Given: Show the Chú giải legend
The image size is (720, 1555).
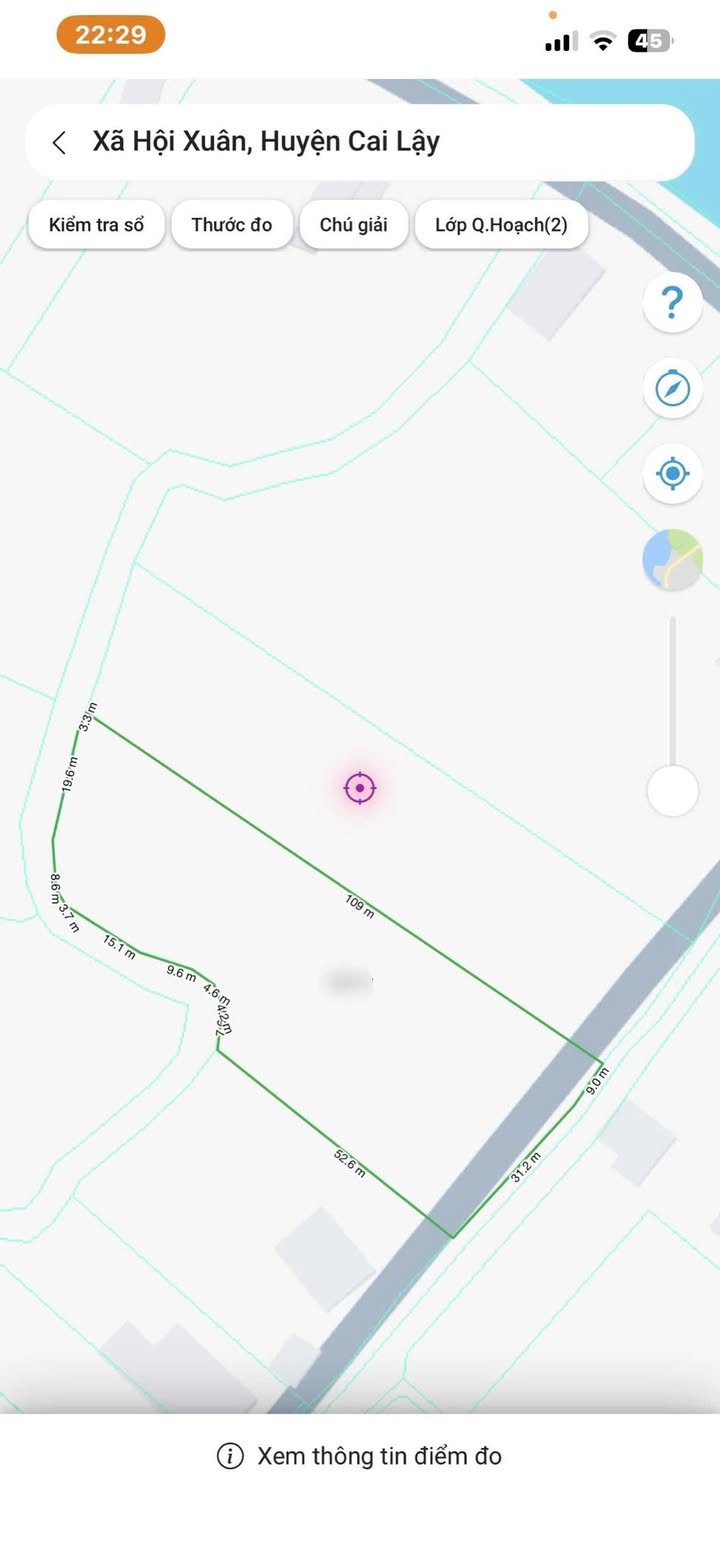Looking at the screenshot, I should pyautogui.click(x=353, y=224).
